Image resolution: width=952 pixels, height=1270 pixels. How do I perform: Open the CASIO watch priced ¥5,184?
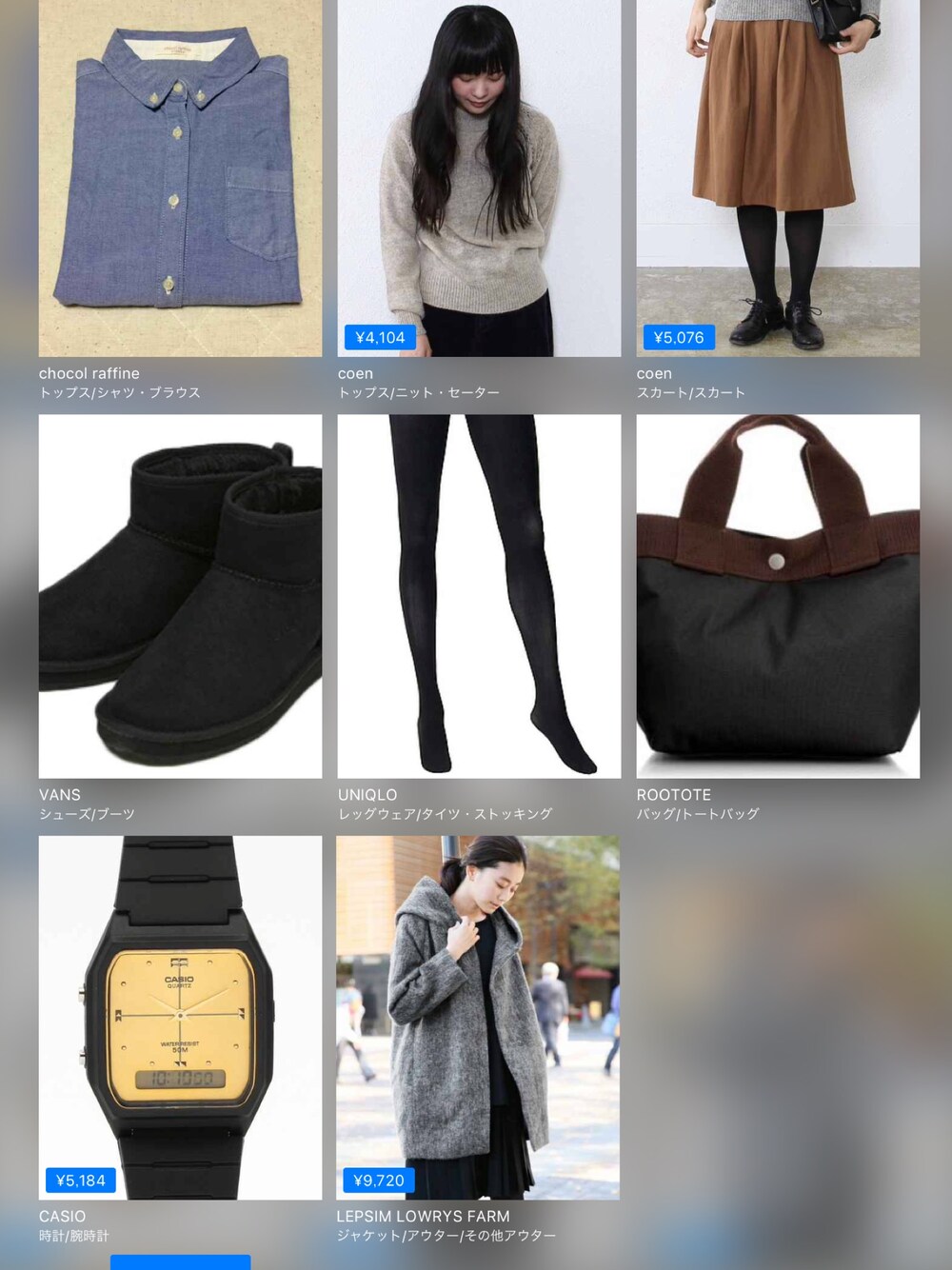(x=180, y=1017)
